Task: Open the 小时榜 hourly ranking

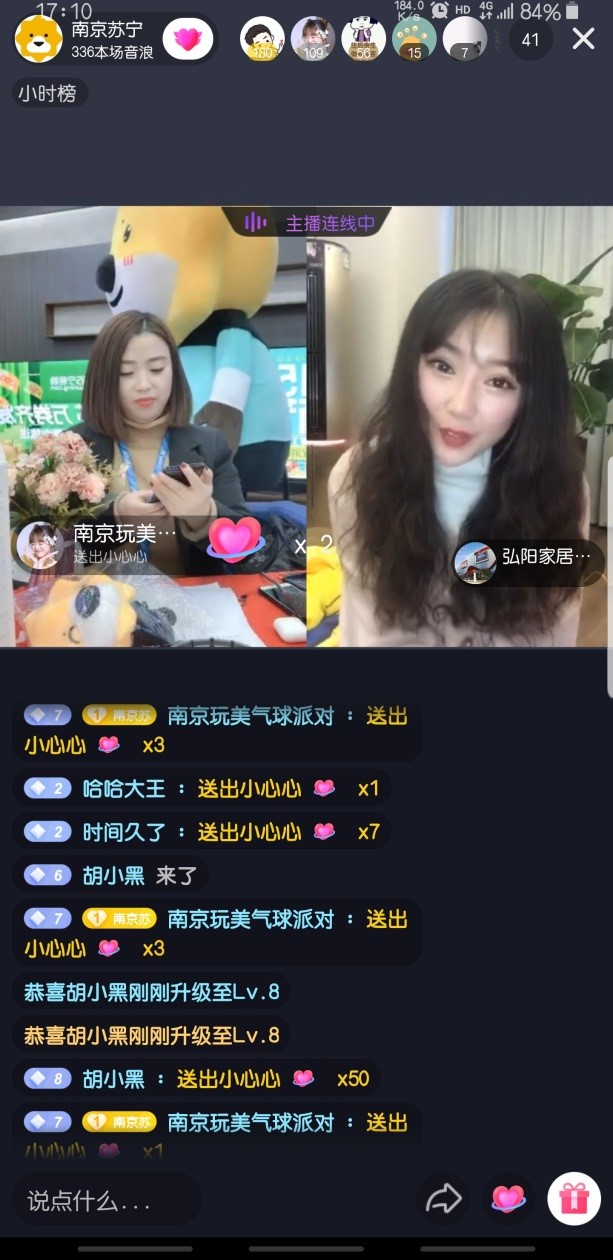Action: (x=52, y=94)
